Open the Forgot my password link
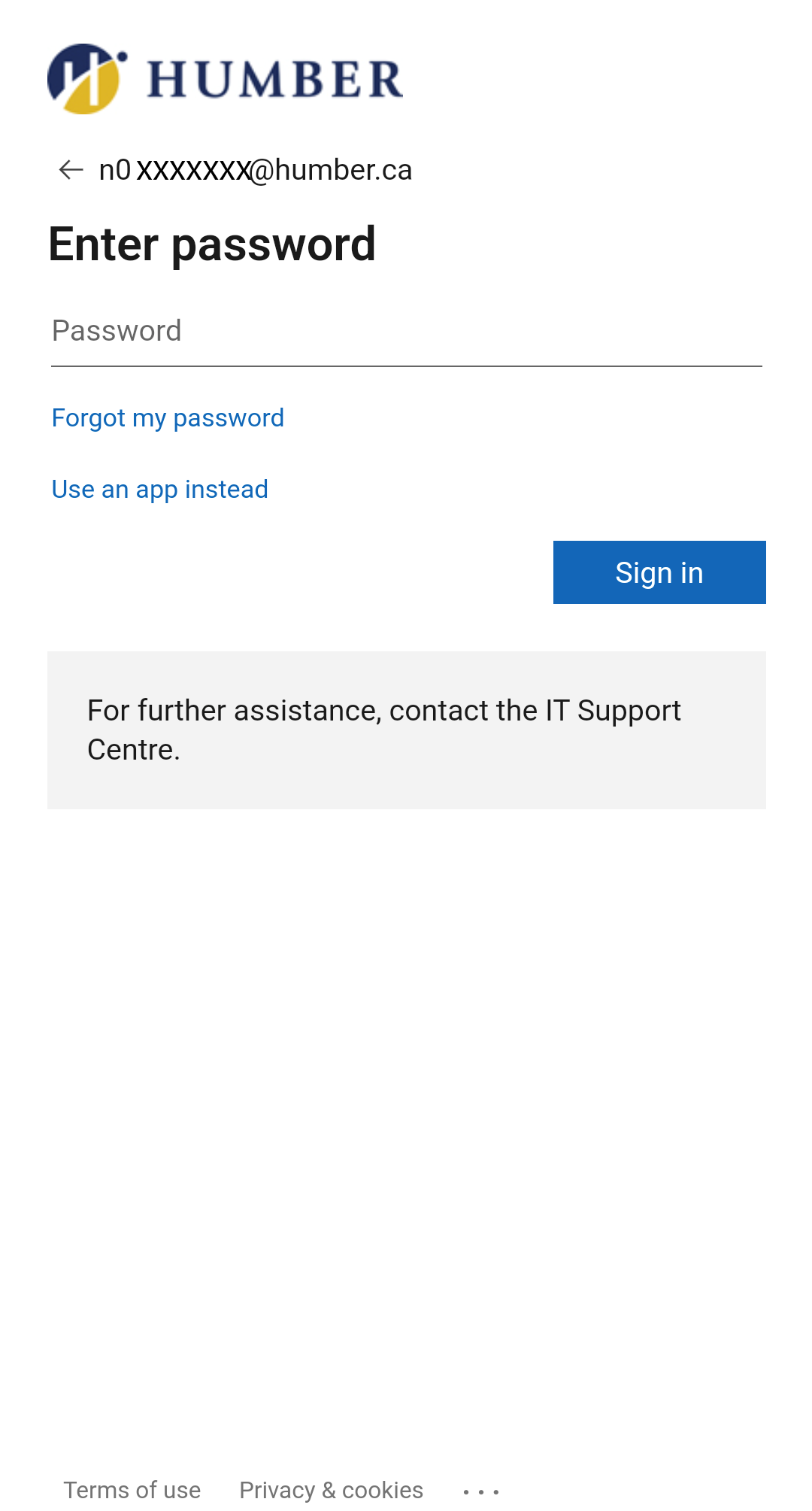This screenshot has width=812, height=1511. [168, 418]
